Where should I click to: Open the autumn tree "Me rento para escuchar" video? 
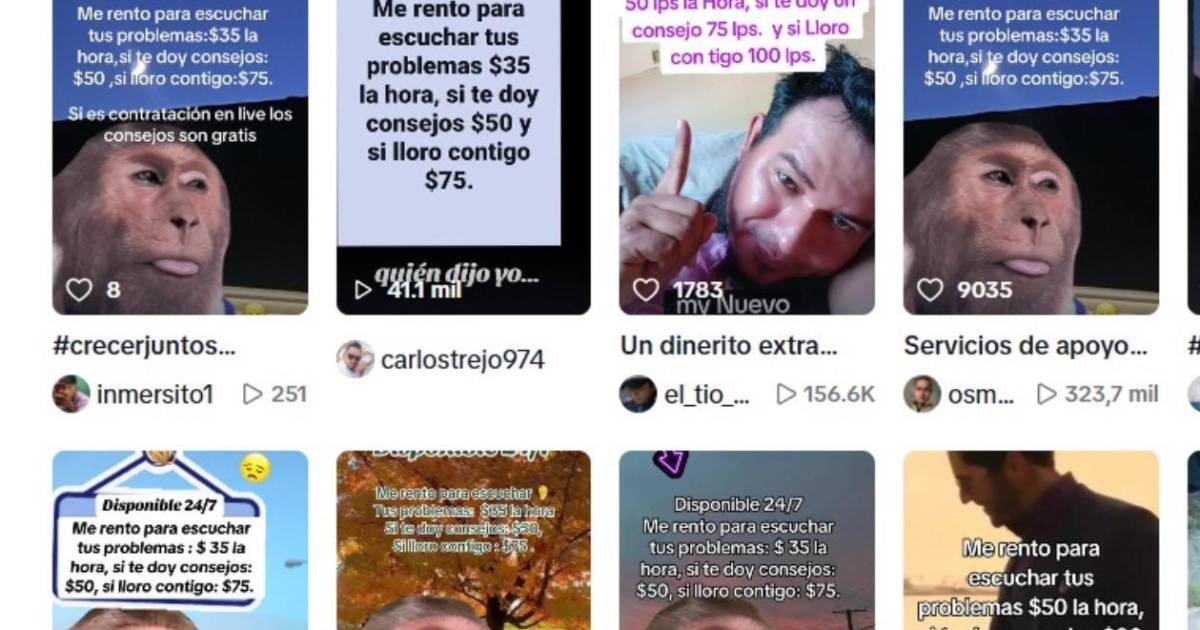[463, 545]
